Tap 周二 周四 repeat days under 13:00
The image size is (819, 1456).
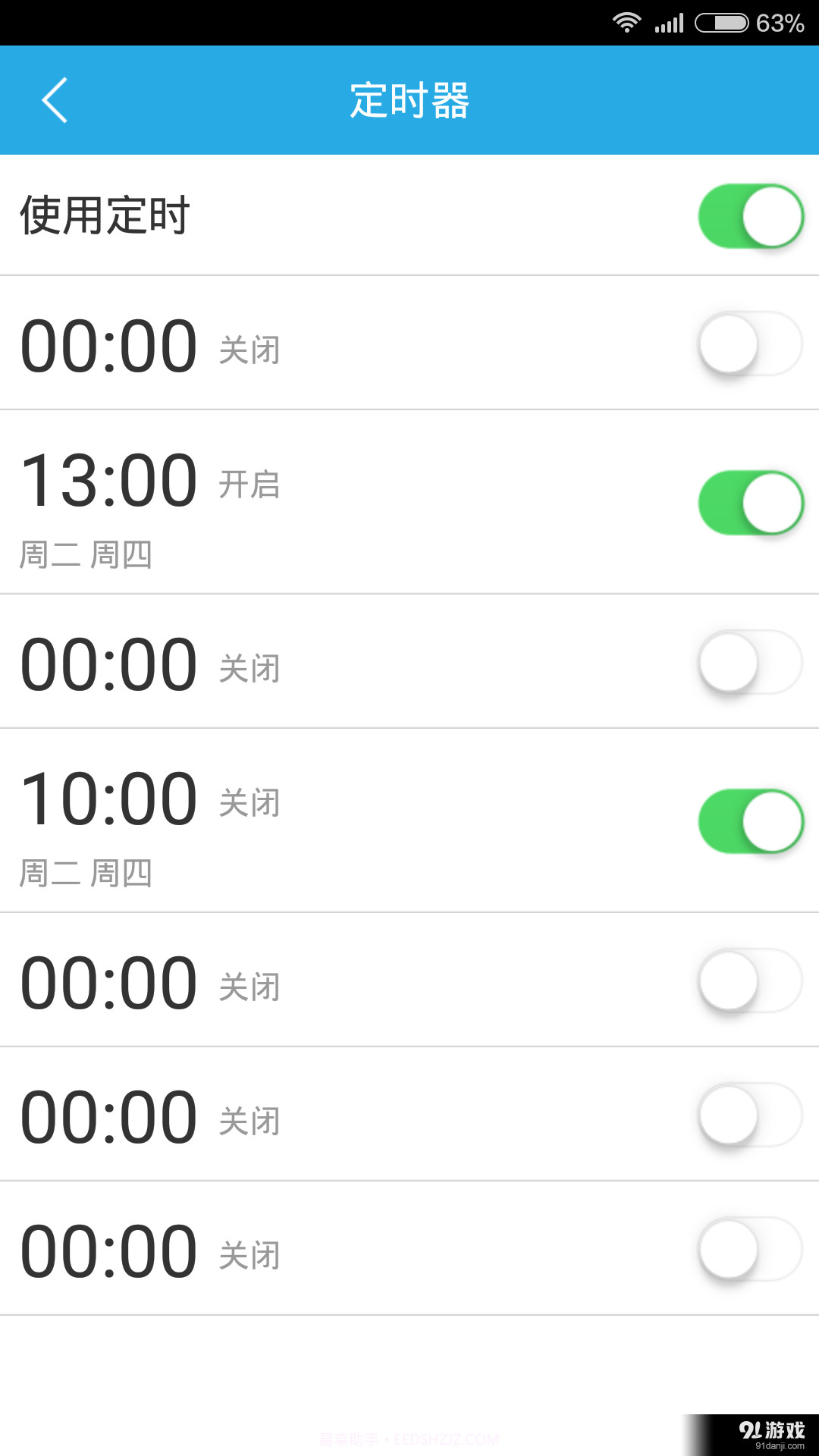[x=86, y=557]
